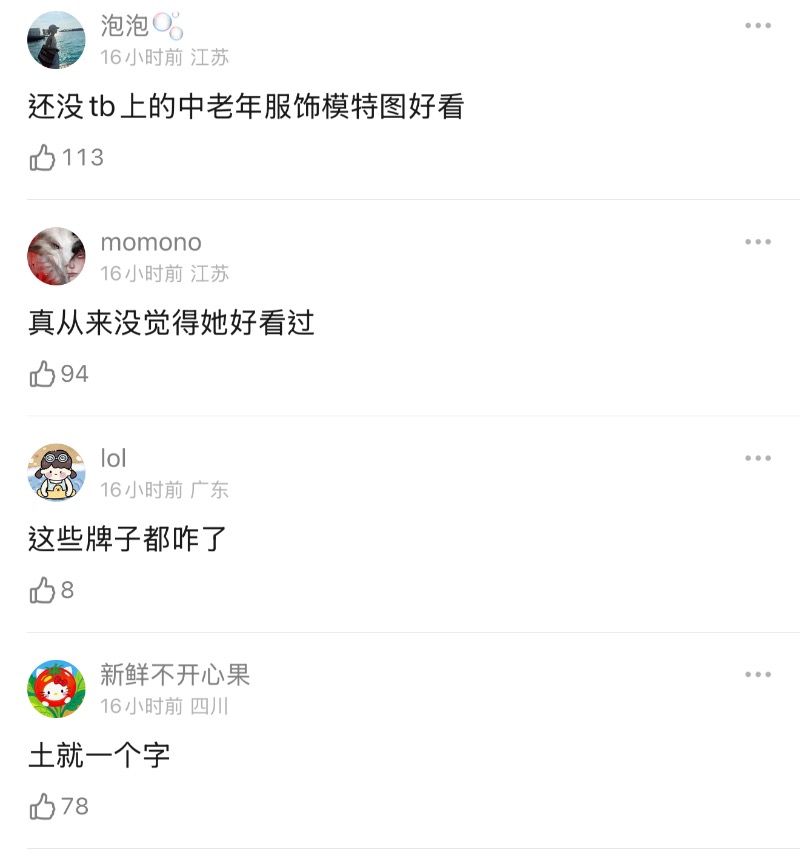Open the more options for 泡泡's comment

click(x=758, y=26)
